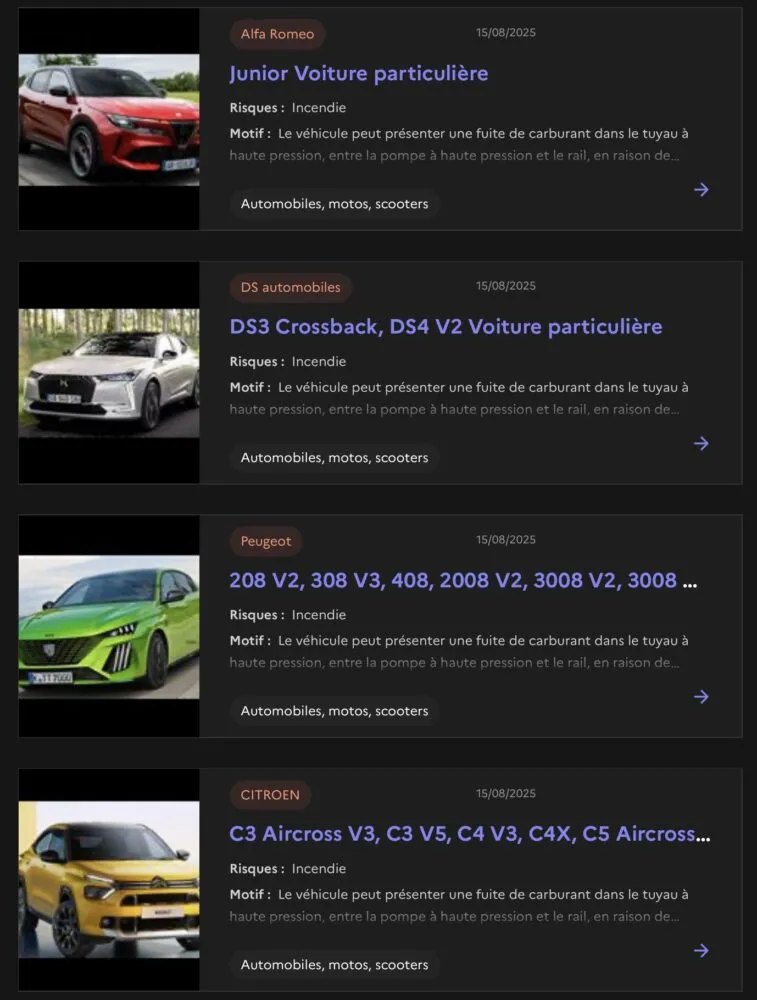Tap the arrow on the Peugeot card
This screenshot has width=757, height=1000.
tap(701, 697)
